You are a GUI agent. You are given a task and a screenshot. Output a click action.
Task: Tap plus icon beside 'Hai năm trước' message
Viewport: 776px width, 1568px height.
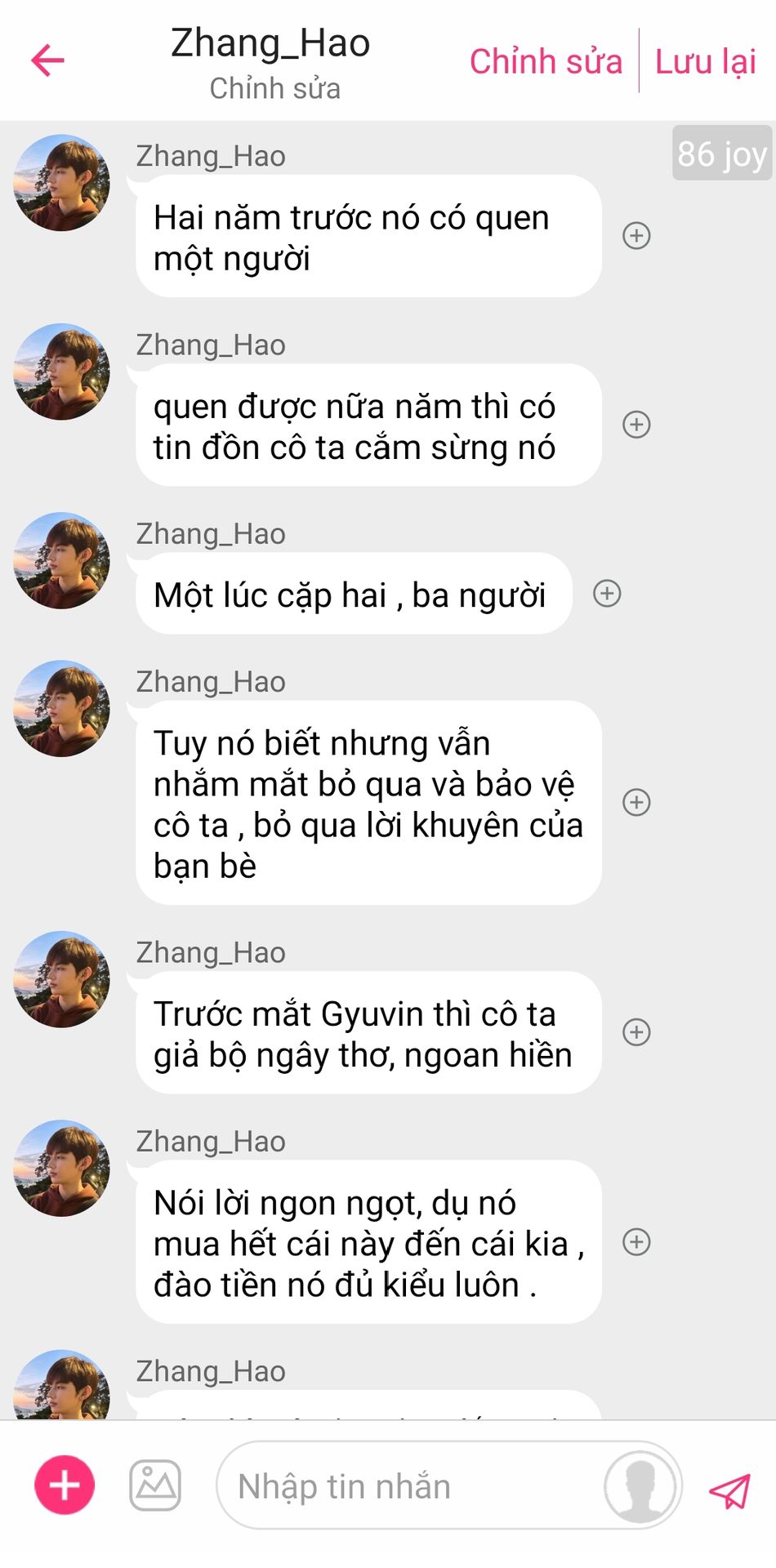tap(636, 236)
